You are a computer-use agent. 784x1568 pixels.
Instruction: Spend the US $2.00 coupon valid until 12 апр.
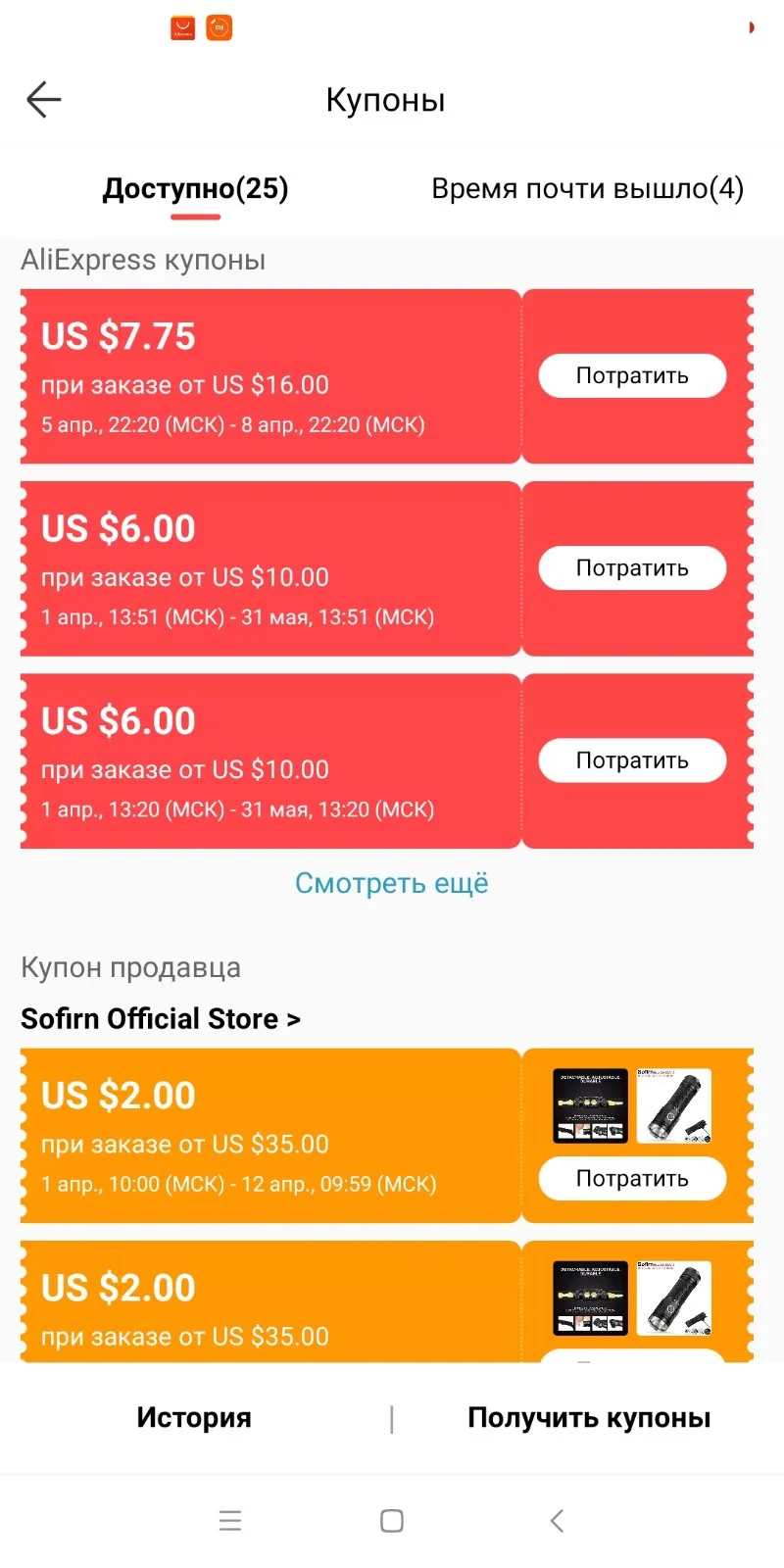pyautogui.click(x=632, y=1178)
